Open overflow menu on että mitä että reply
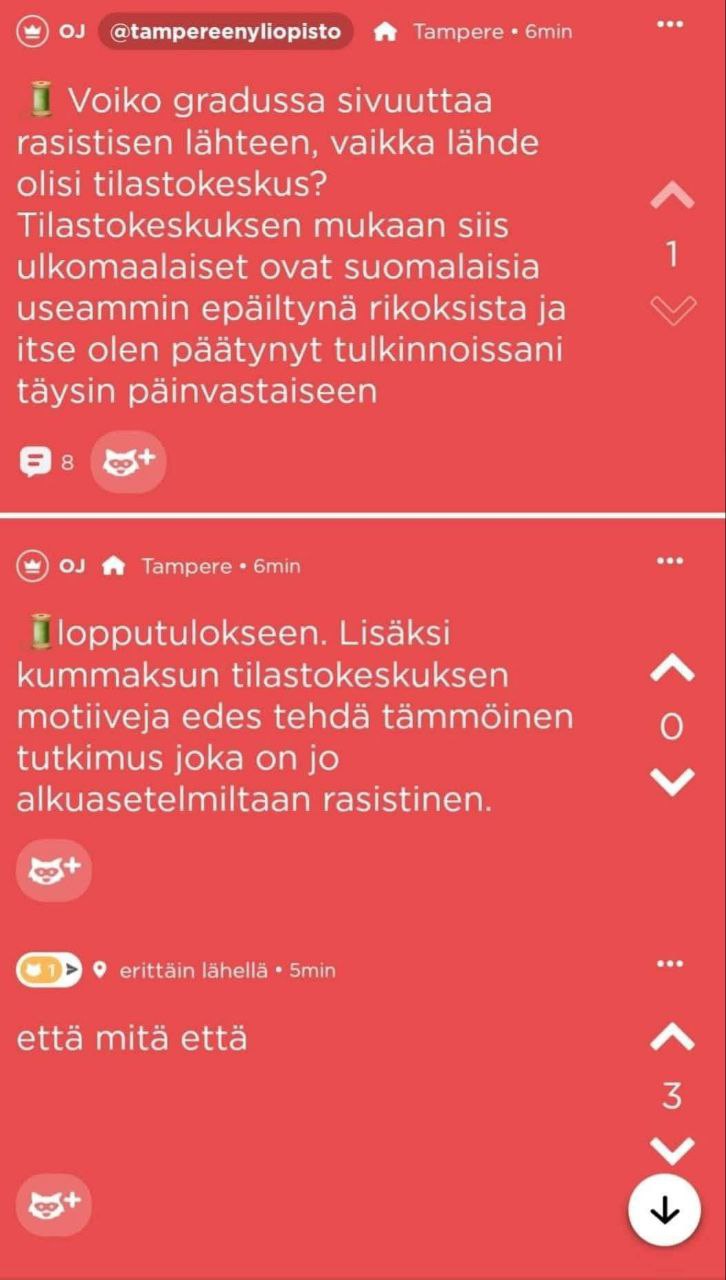 [669, 964]
